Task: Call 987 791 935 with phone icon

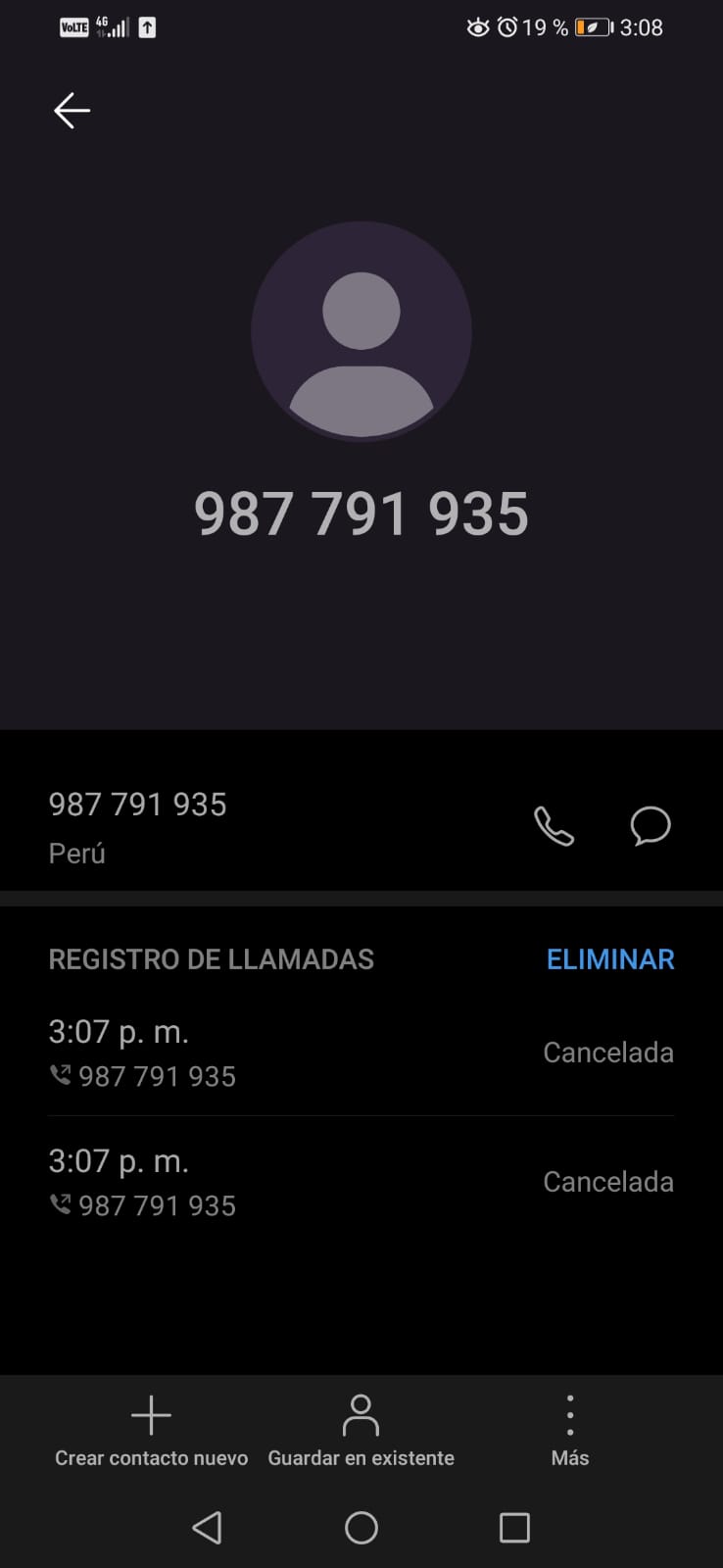Action: coord(554,826)
